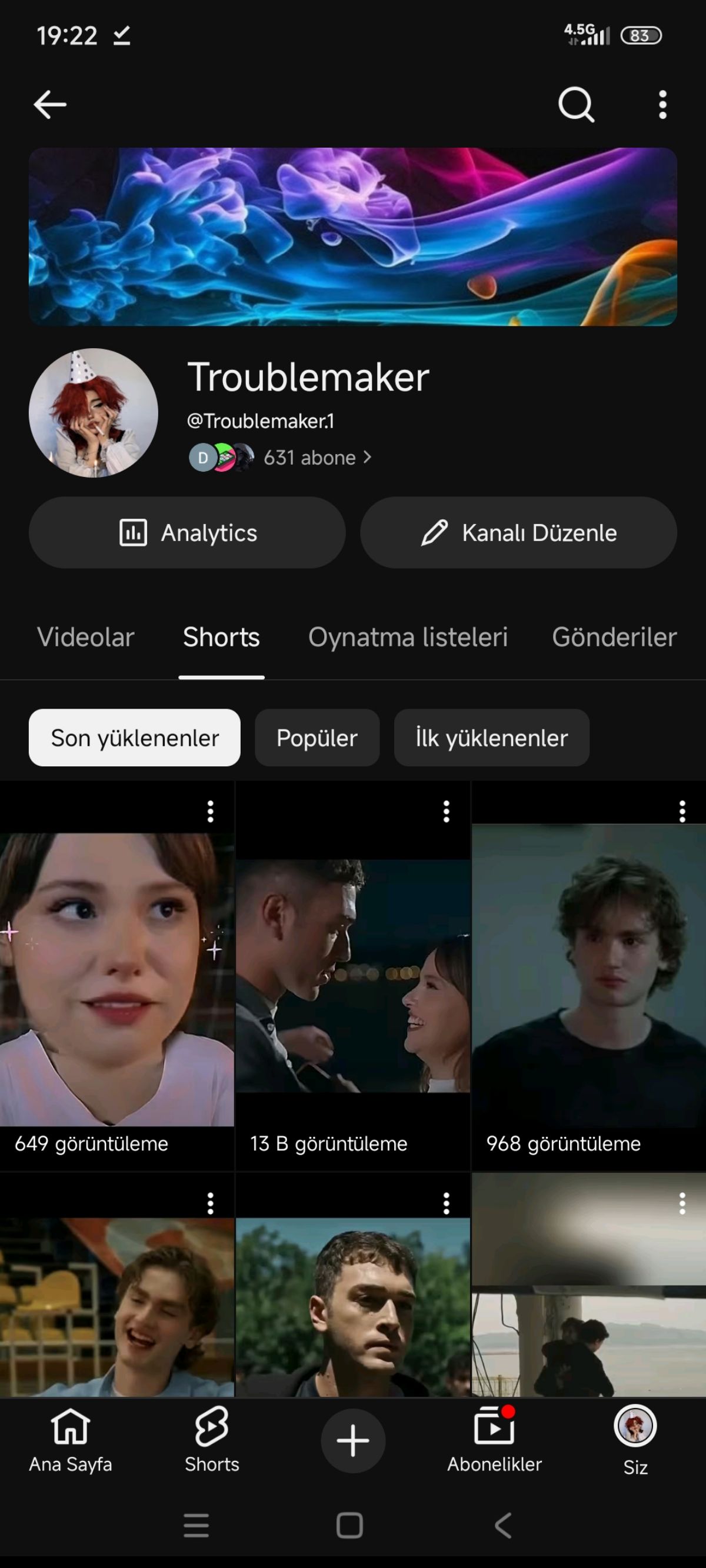This screenshot has height=1568, width=706.
Task: Switch to the Gönderiler tab
Action: pos(614,638)
